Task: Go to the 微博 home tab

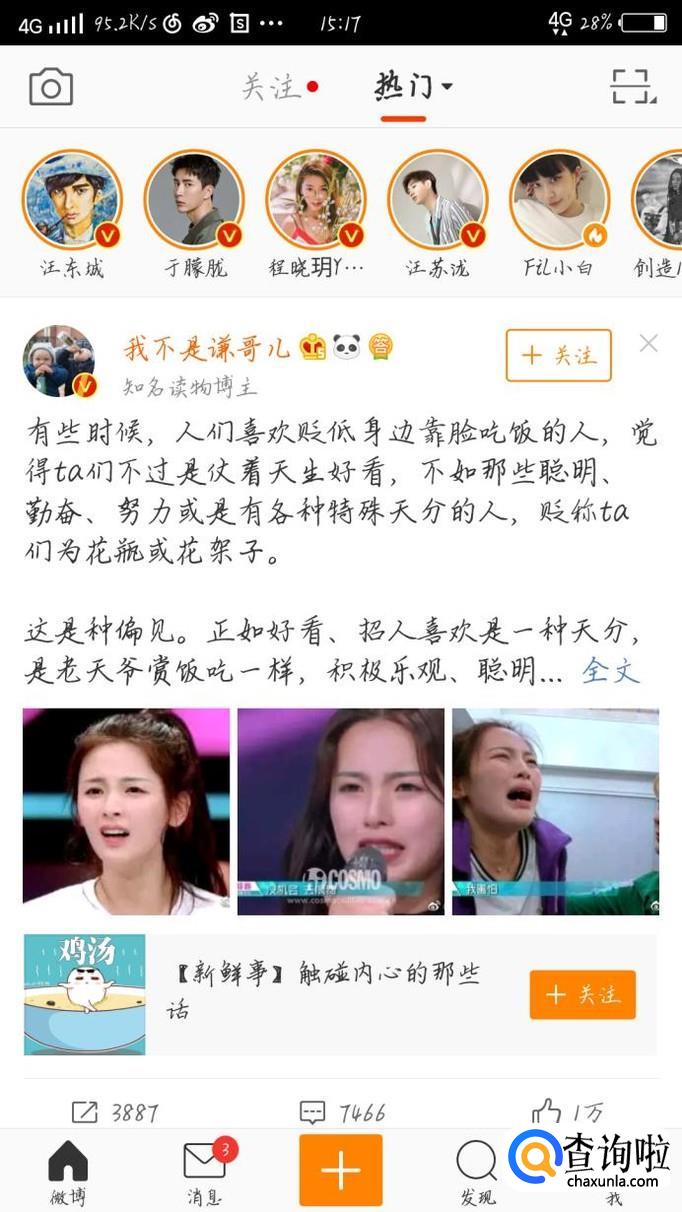Action: point(68,1172)
